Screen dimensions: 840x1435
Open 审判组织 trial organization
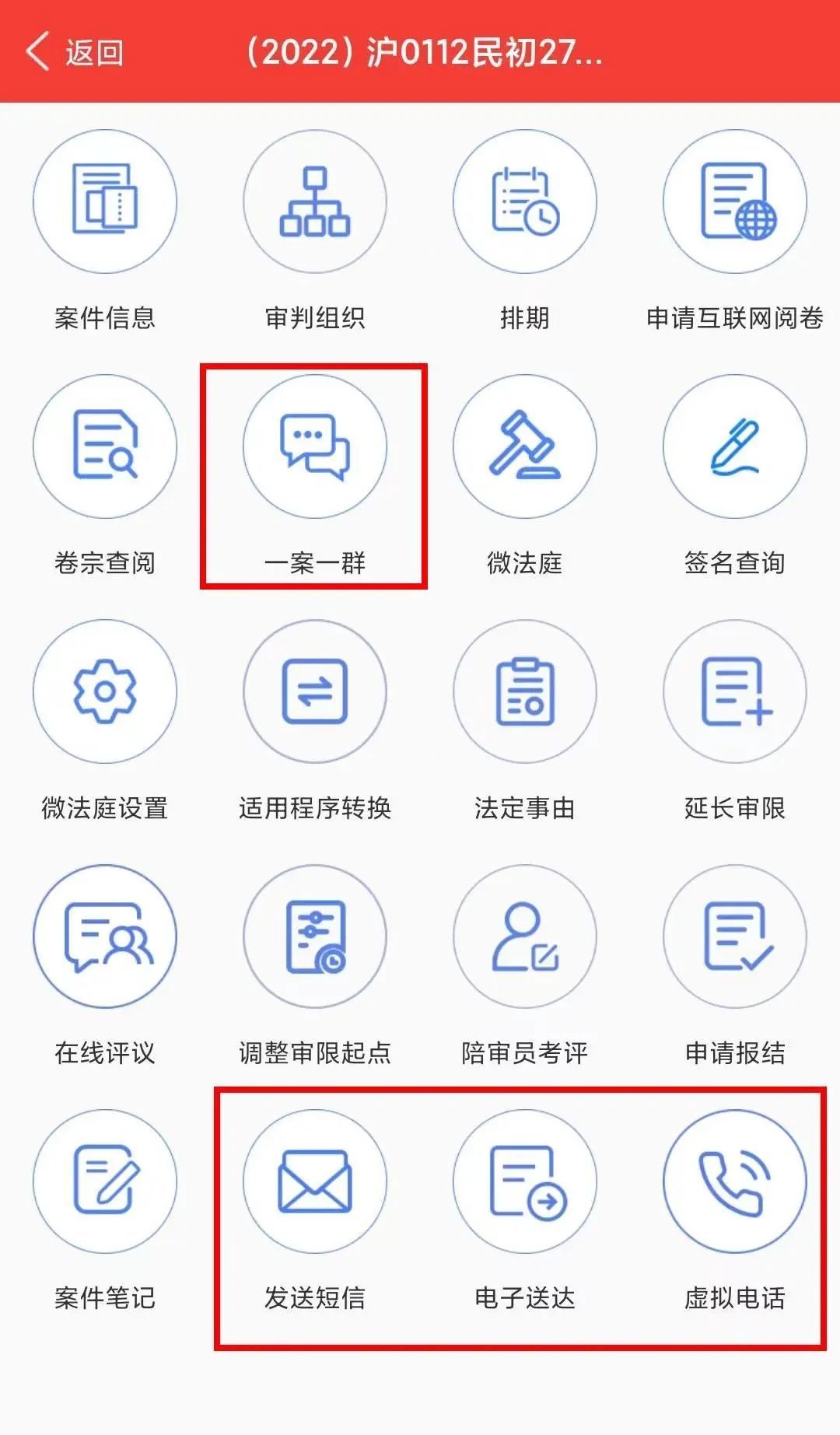315,202
